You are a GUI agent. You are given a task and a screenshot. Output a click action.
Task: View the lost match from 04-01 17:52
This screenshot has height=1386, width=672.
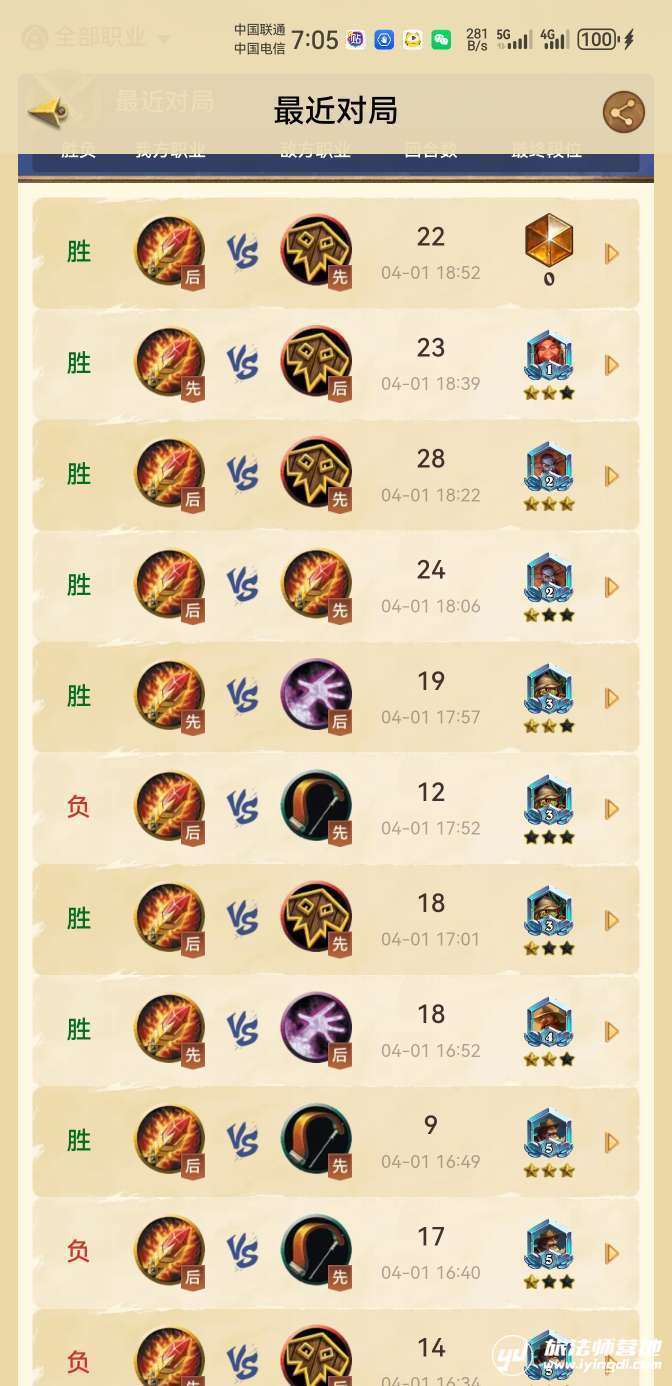click(x=612, y=809)
